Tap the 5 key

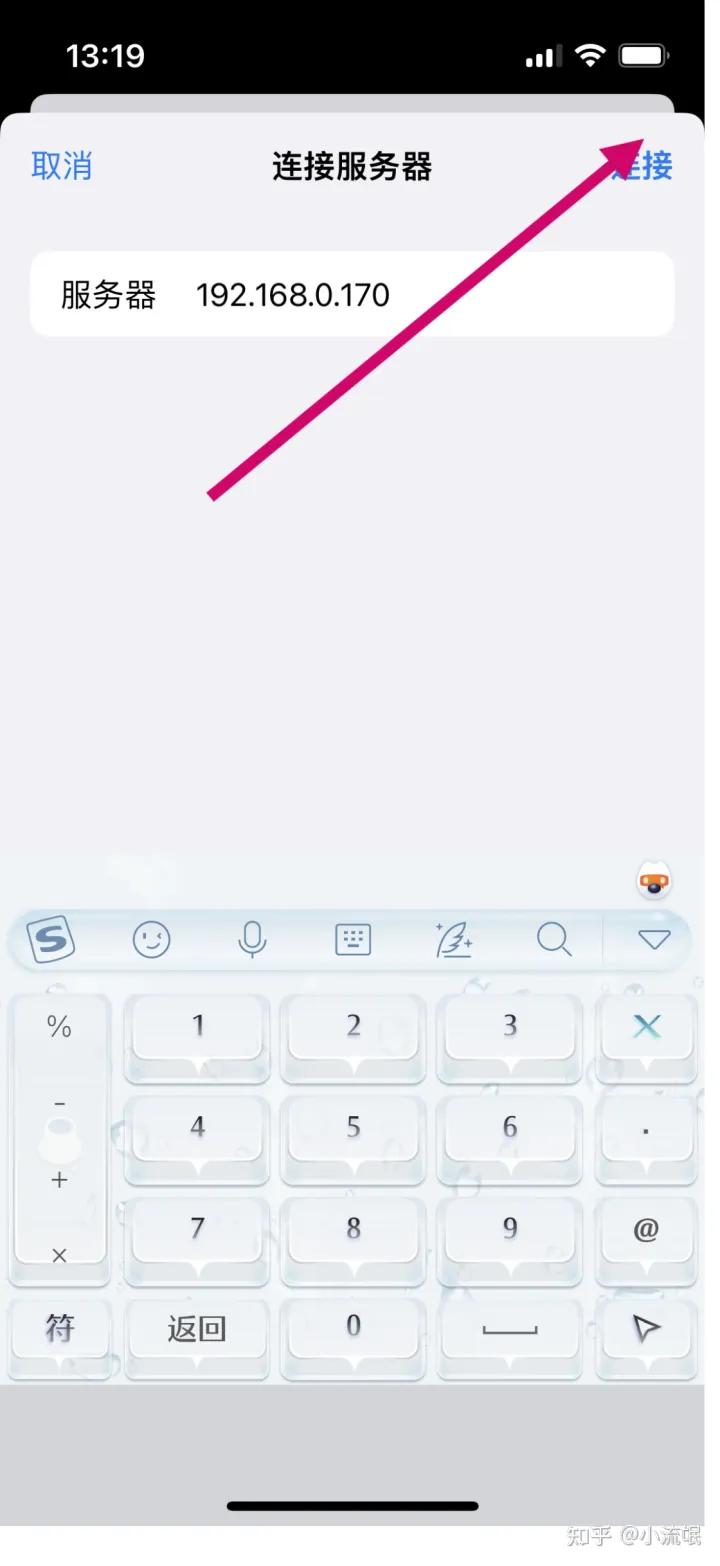point(353,1130)
